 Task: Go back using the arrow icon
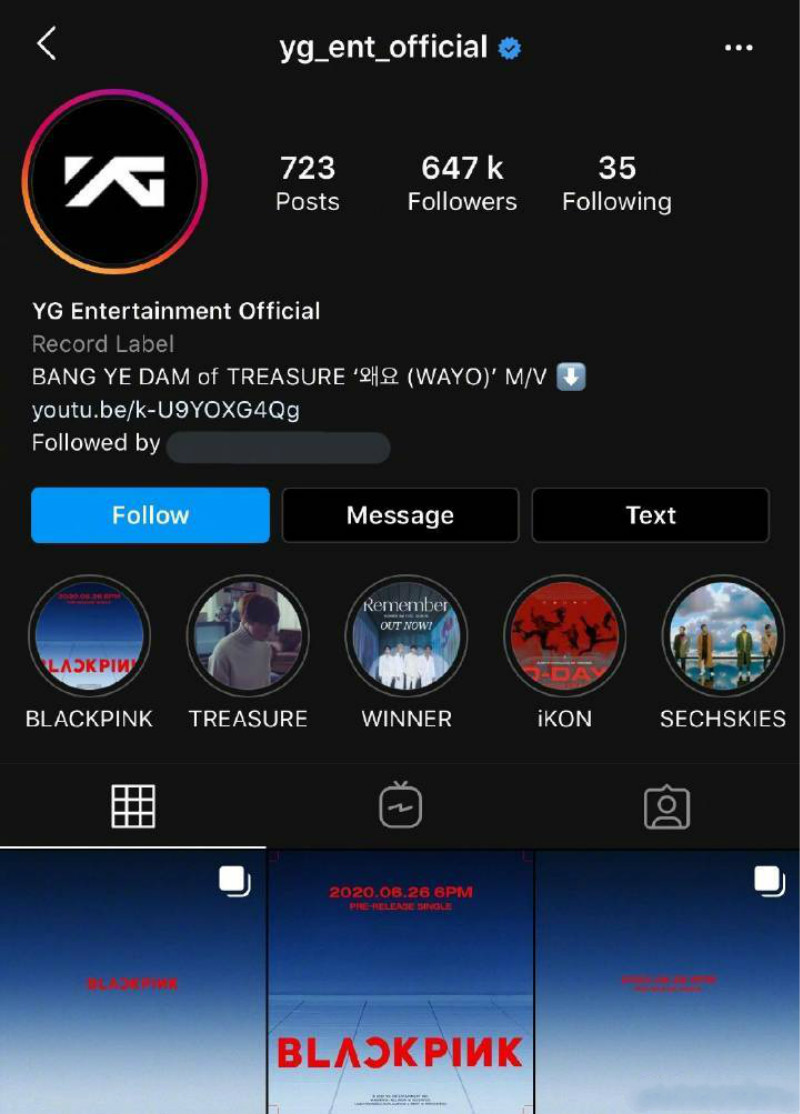[x=46, y=45]
